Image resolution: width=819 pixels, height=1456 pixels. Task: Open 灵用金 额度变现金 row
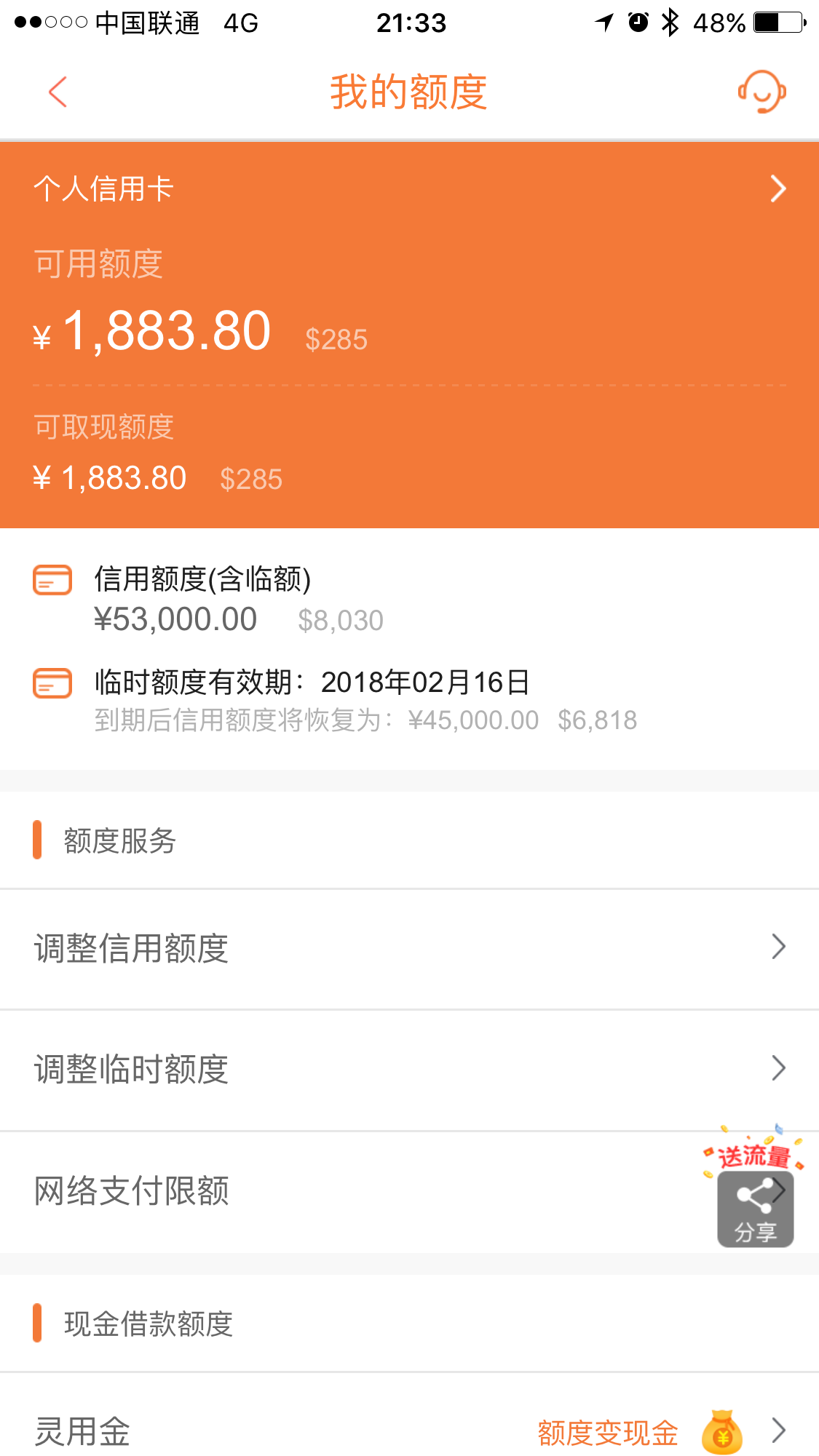pyautogui.click(x=408, y=1431)
